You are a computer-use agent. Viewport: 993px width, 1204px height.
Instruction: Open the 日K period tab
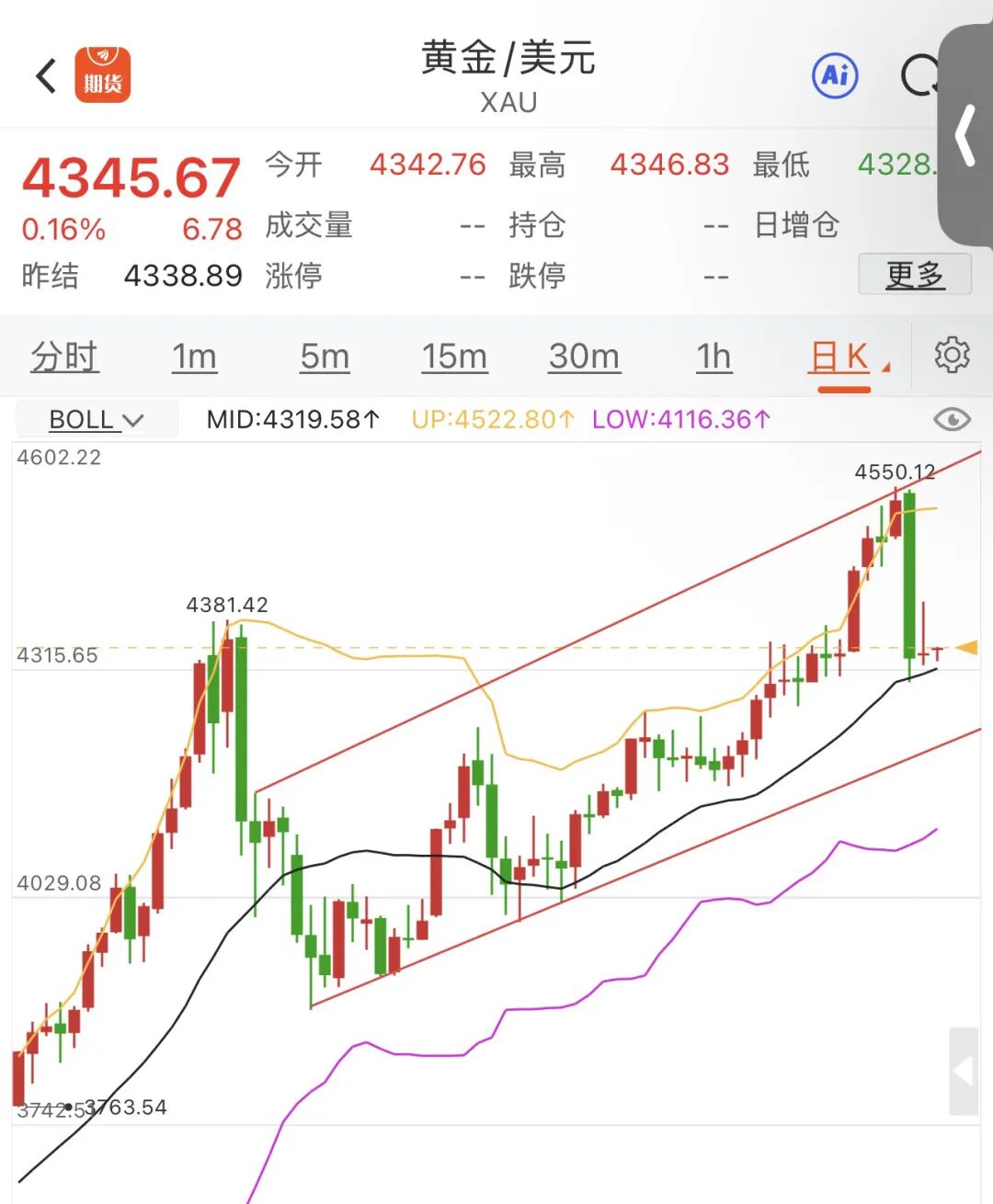pyautogui.click(x=841, y=357)
